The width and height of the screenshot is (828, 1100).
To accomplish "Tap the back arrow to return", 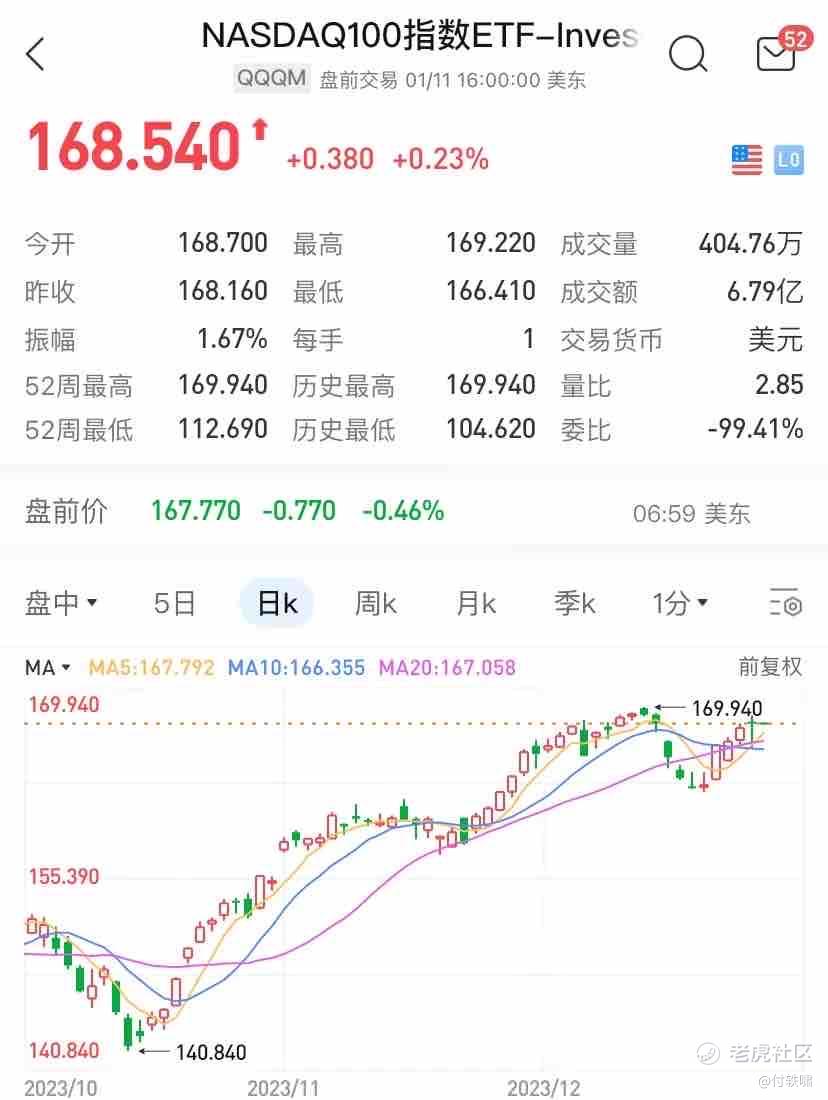I will click(35, 55).
